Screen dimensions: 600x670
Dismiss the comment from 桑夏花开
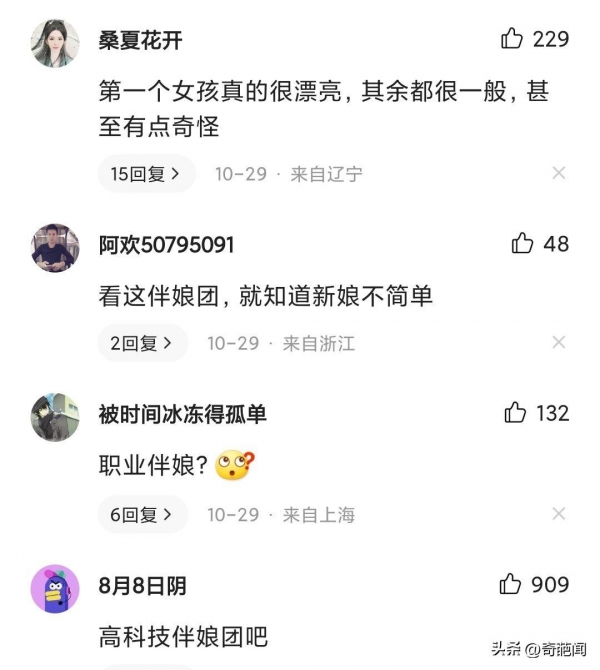pos(559,173)
